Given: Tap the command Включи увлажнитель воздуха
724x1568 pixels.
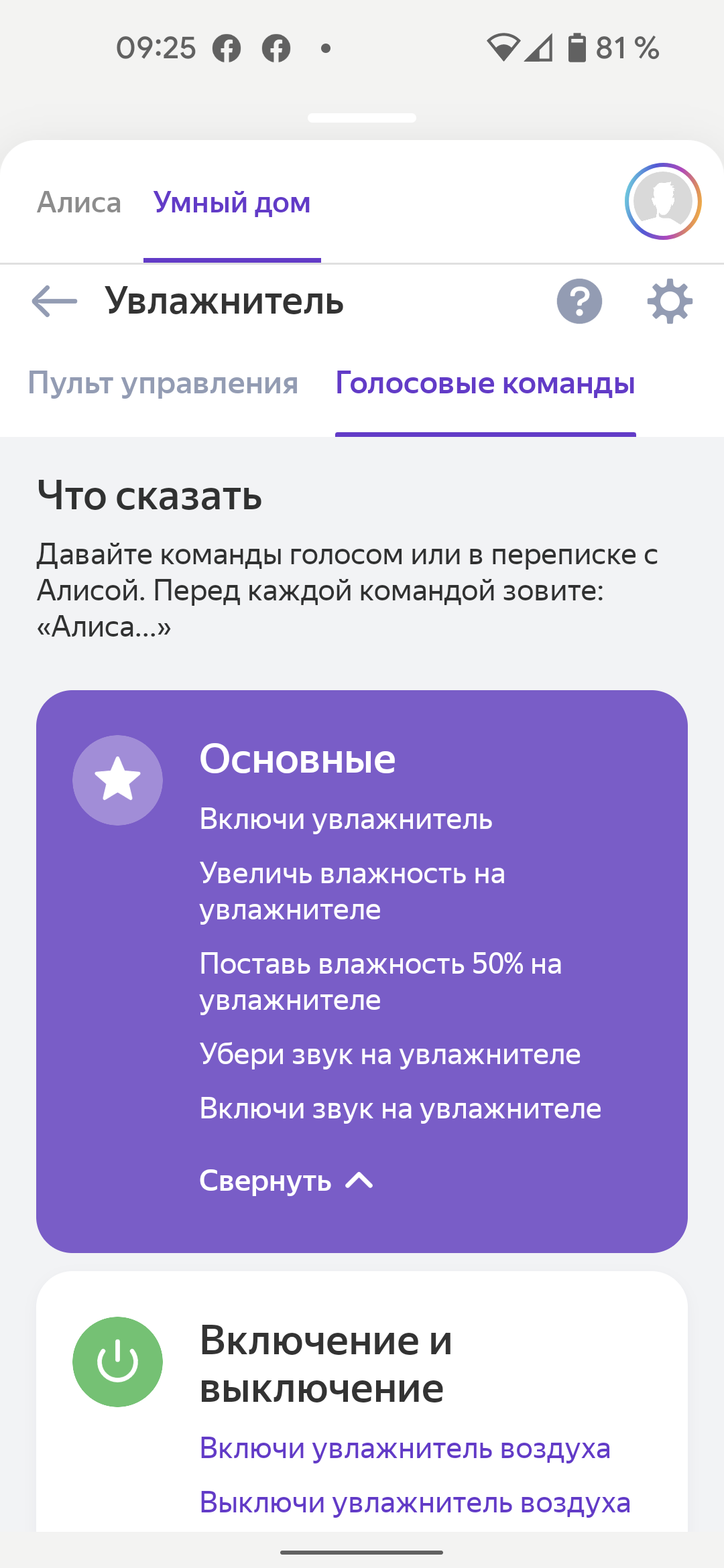Looking at the screenshot, I should tap(405, 1448).
